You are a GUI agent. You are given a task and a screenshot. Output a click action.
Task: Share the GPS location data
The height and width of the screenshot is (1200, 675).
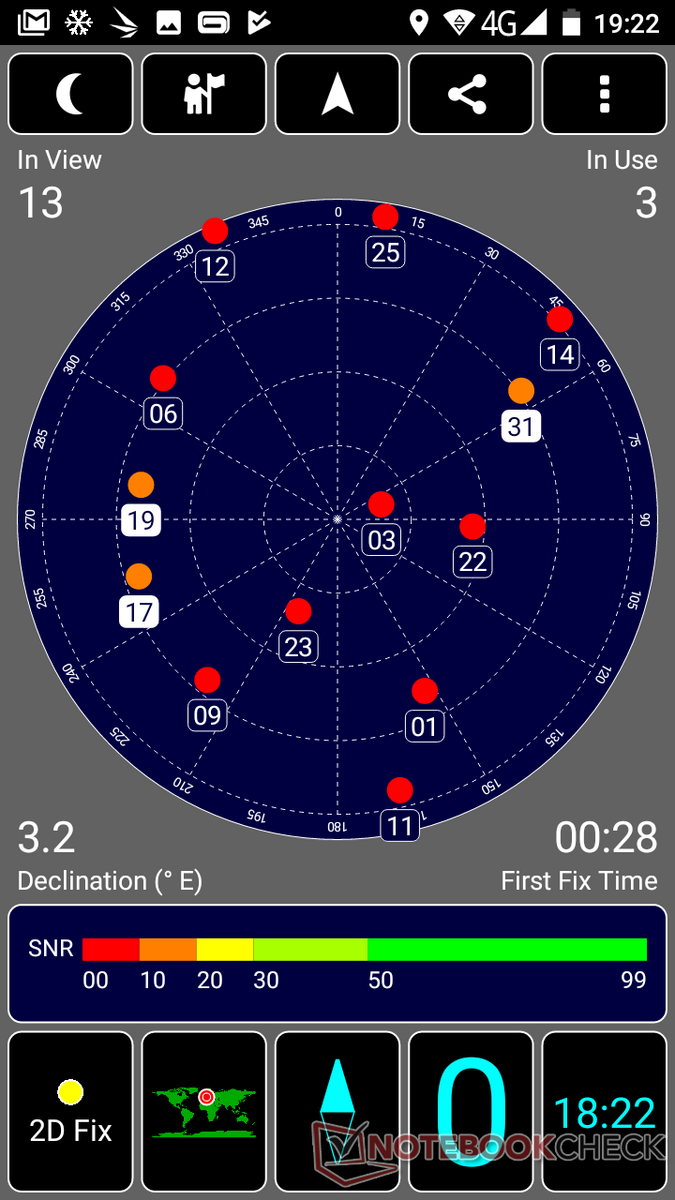click(470, 94)
